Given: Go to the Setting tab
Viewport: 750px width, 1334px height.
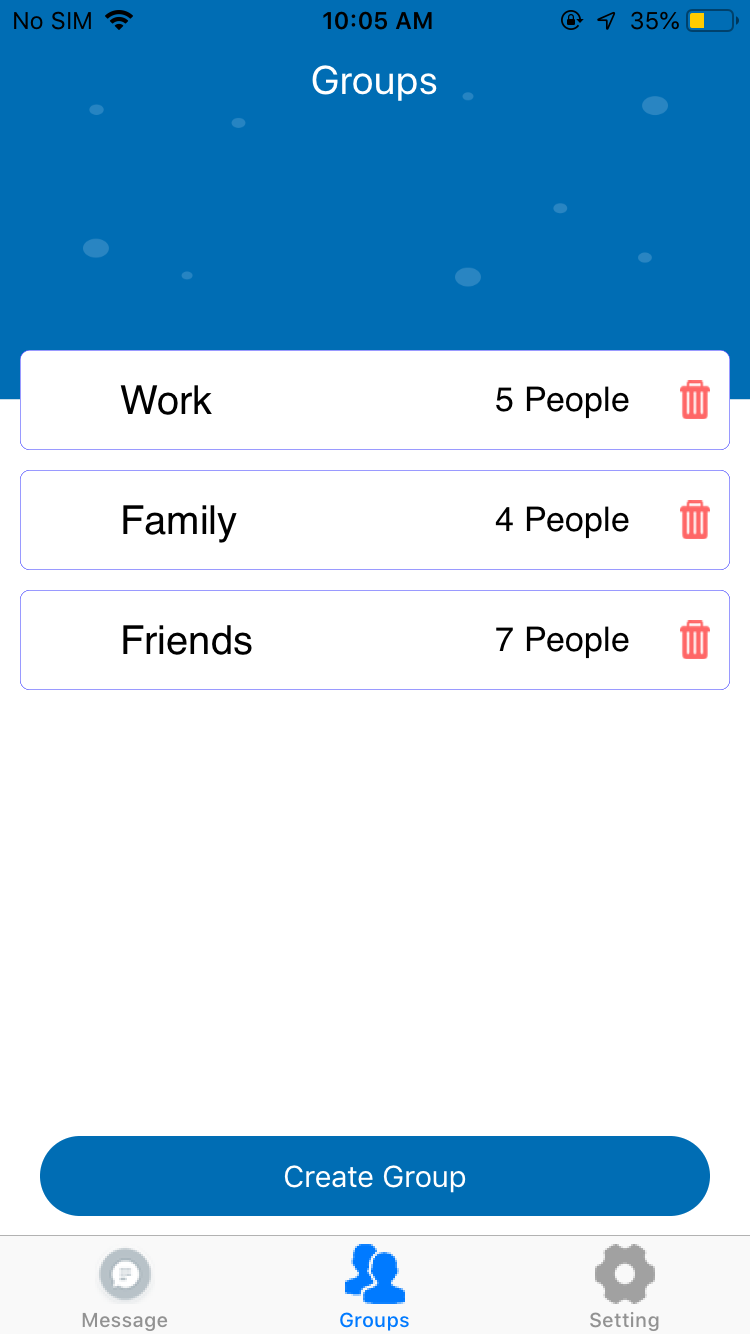Looking at the screenshot, I should tap(624, 1286).
